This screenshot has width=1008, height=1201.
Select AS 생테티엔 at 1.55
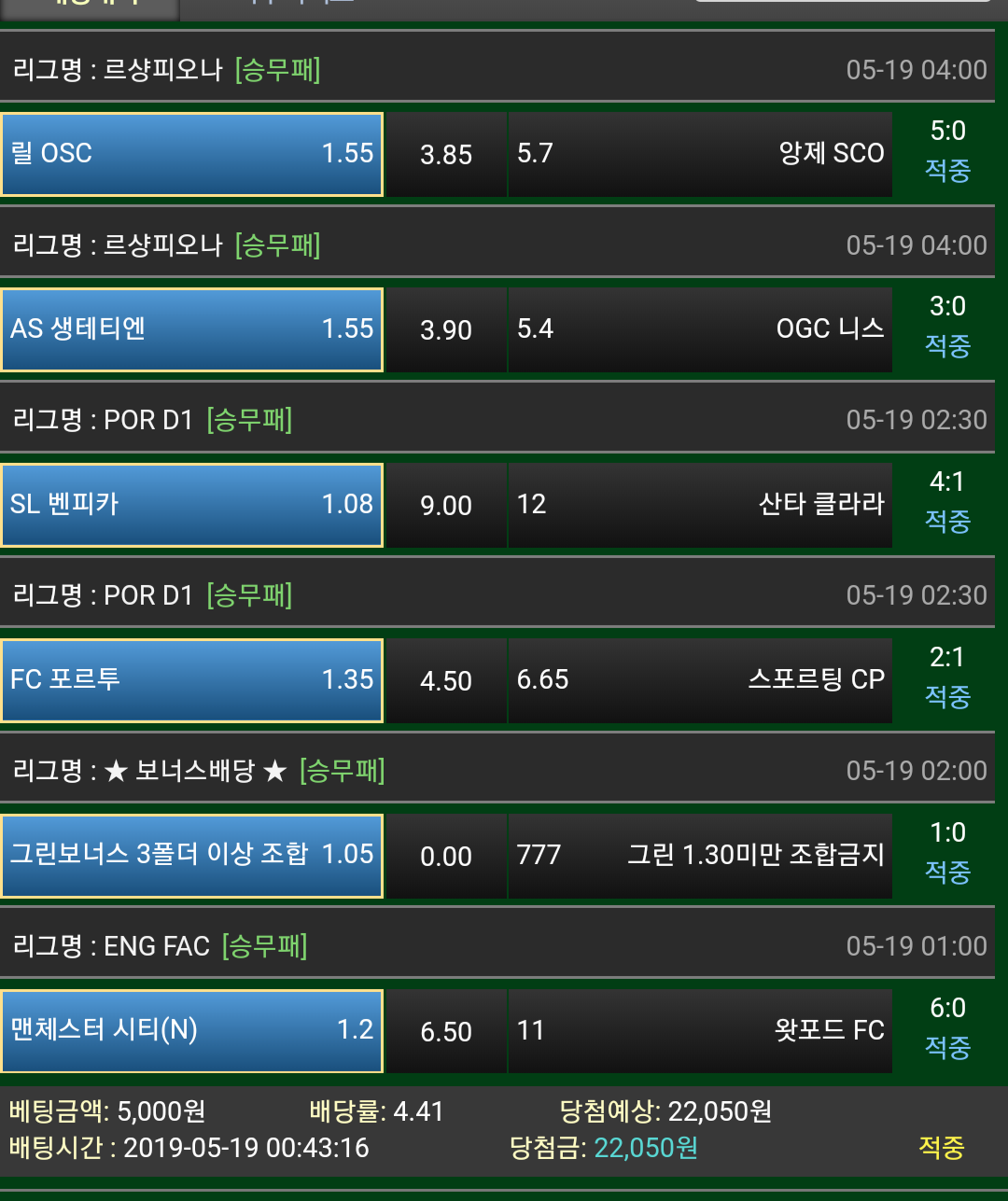tap(191, 329)
